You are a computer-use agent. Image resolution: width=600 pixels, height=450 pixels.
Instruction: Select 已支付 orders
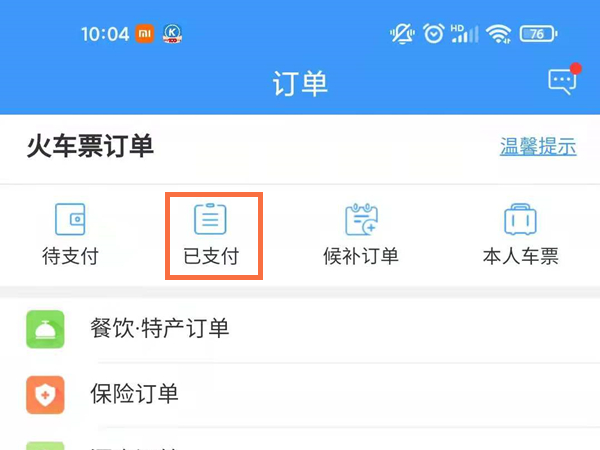211,235
